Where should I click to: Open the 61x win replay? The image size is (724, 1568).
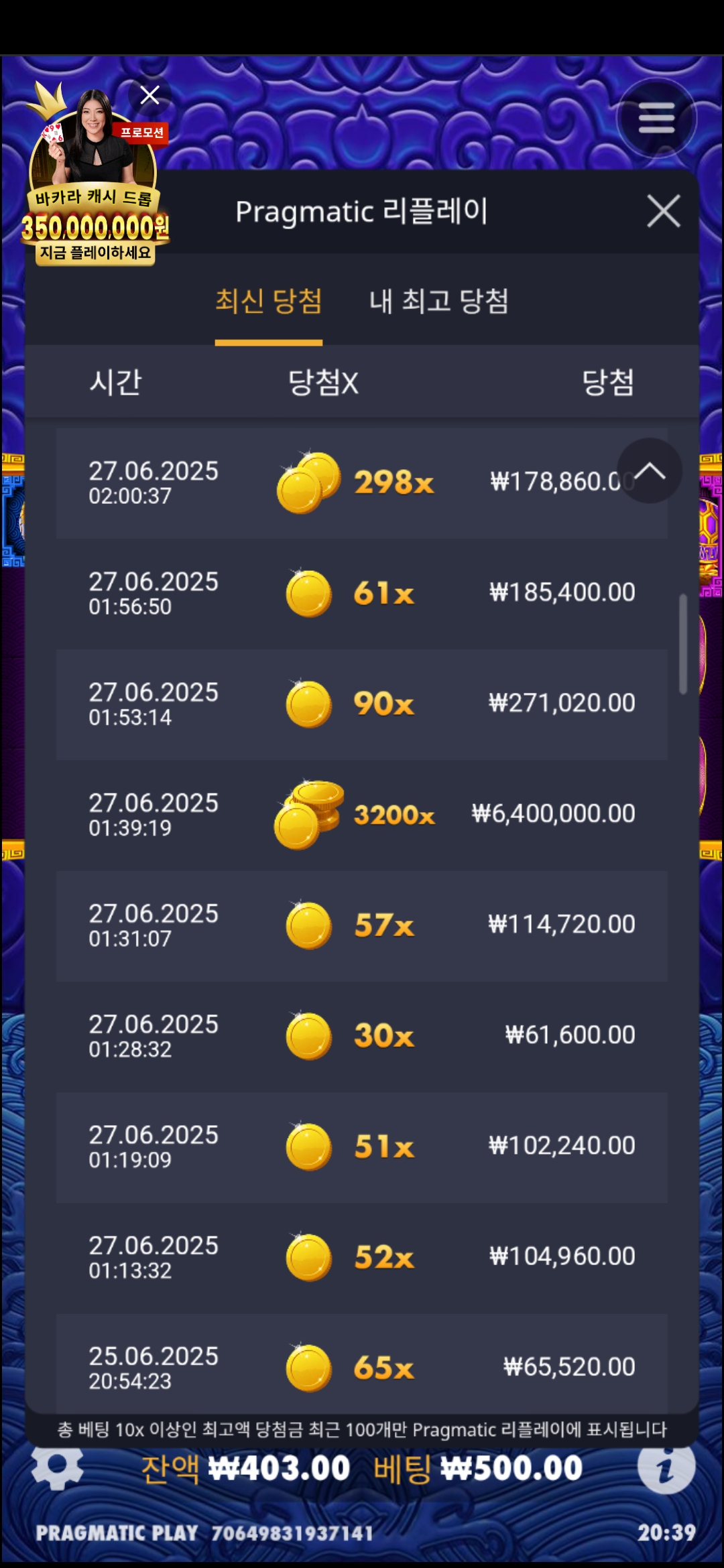pos(362,594)
